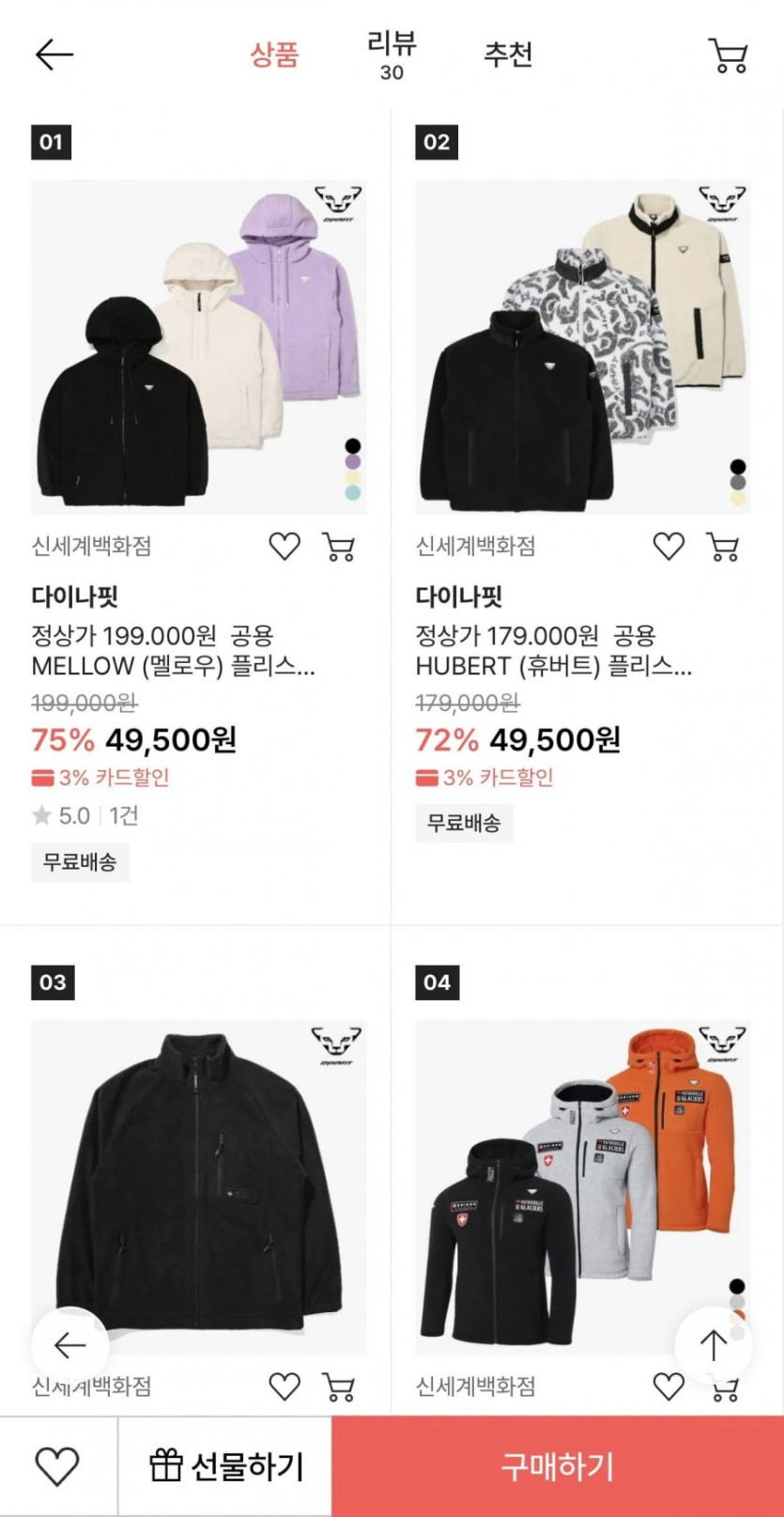Open the MELLOW fleece product image
The image size is (784, 1517).
(x=199, y=347)
